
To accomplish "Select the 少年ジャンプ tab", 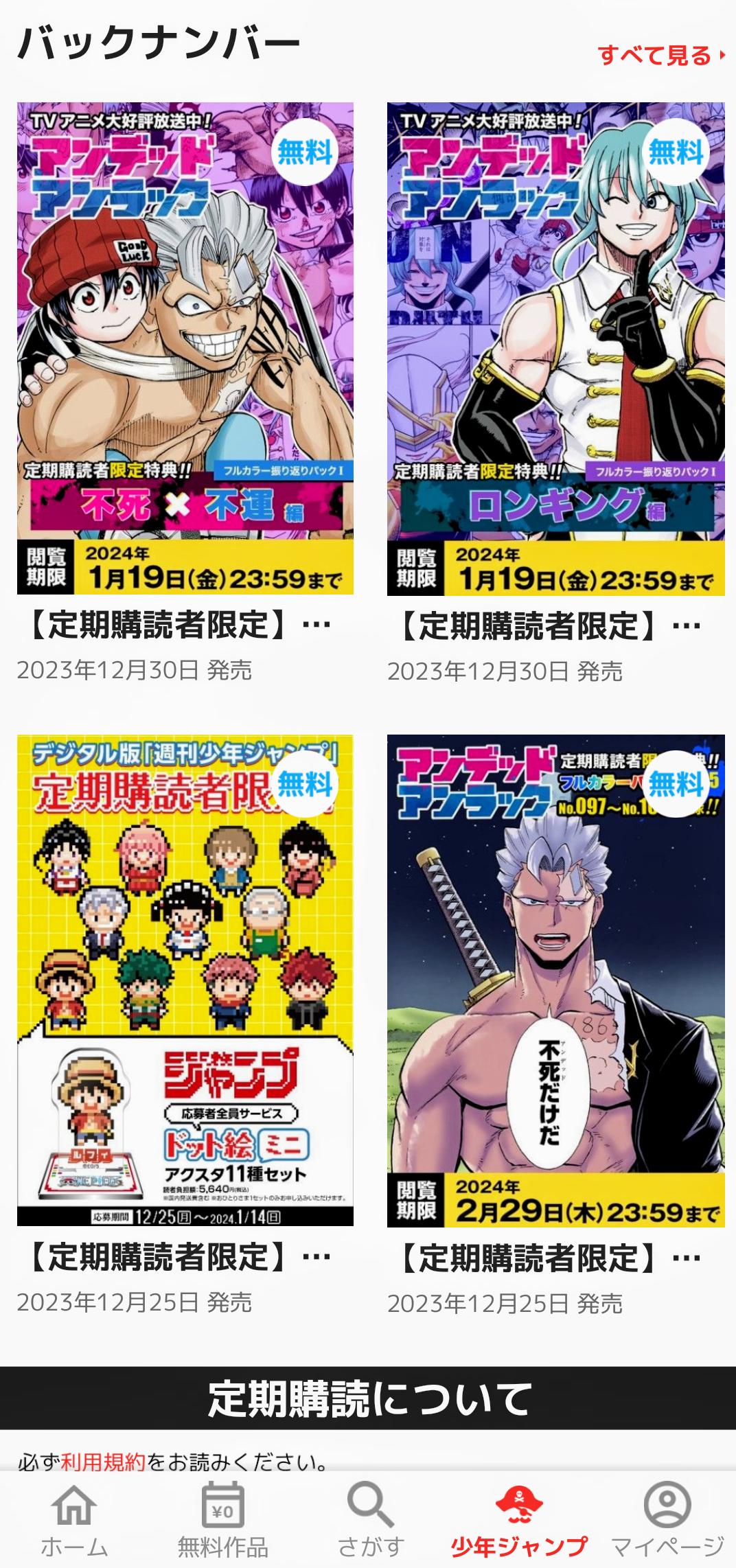I will pos(518,1520).
